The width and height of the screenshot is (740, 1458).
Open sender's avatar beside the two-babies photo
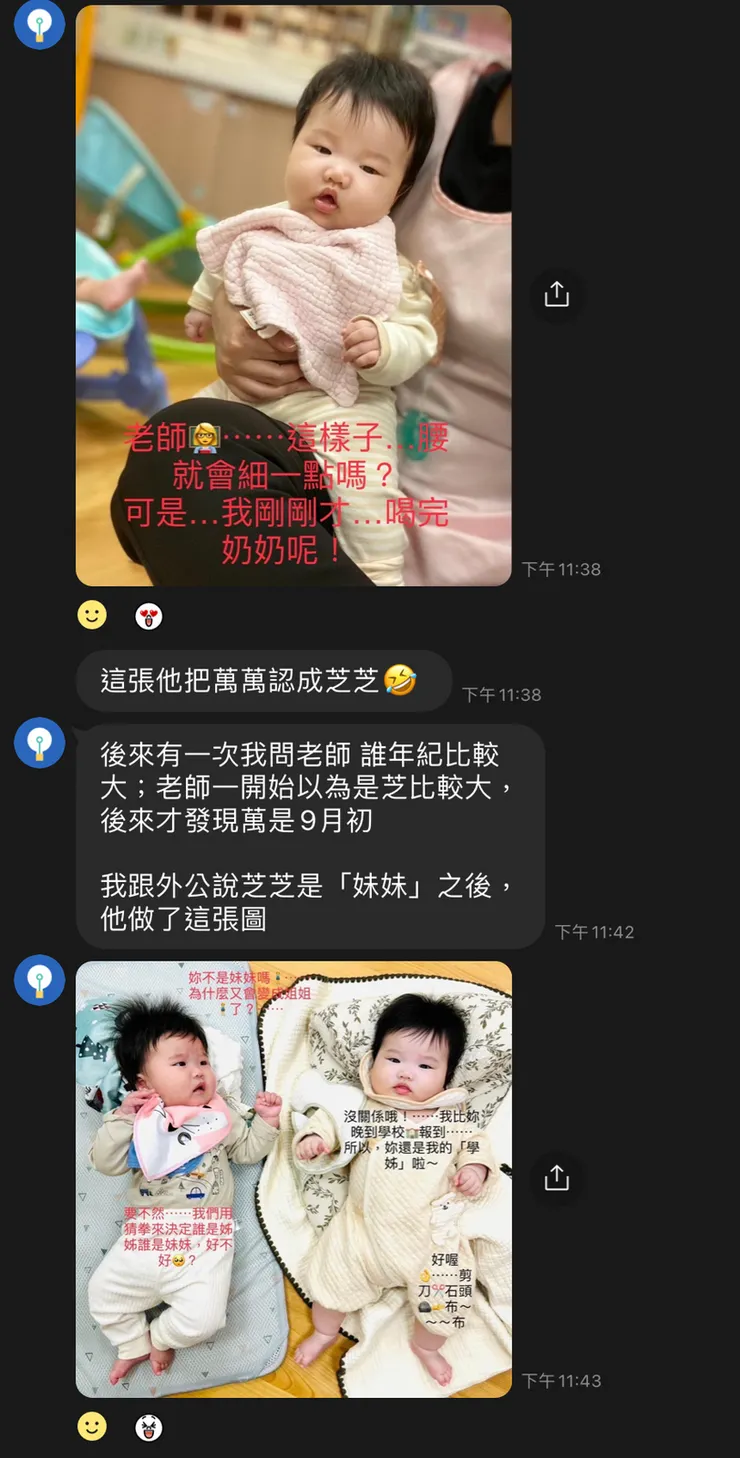[40, 980]
